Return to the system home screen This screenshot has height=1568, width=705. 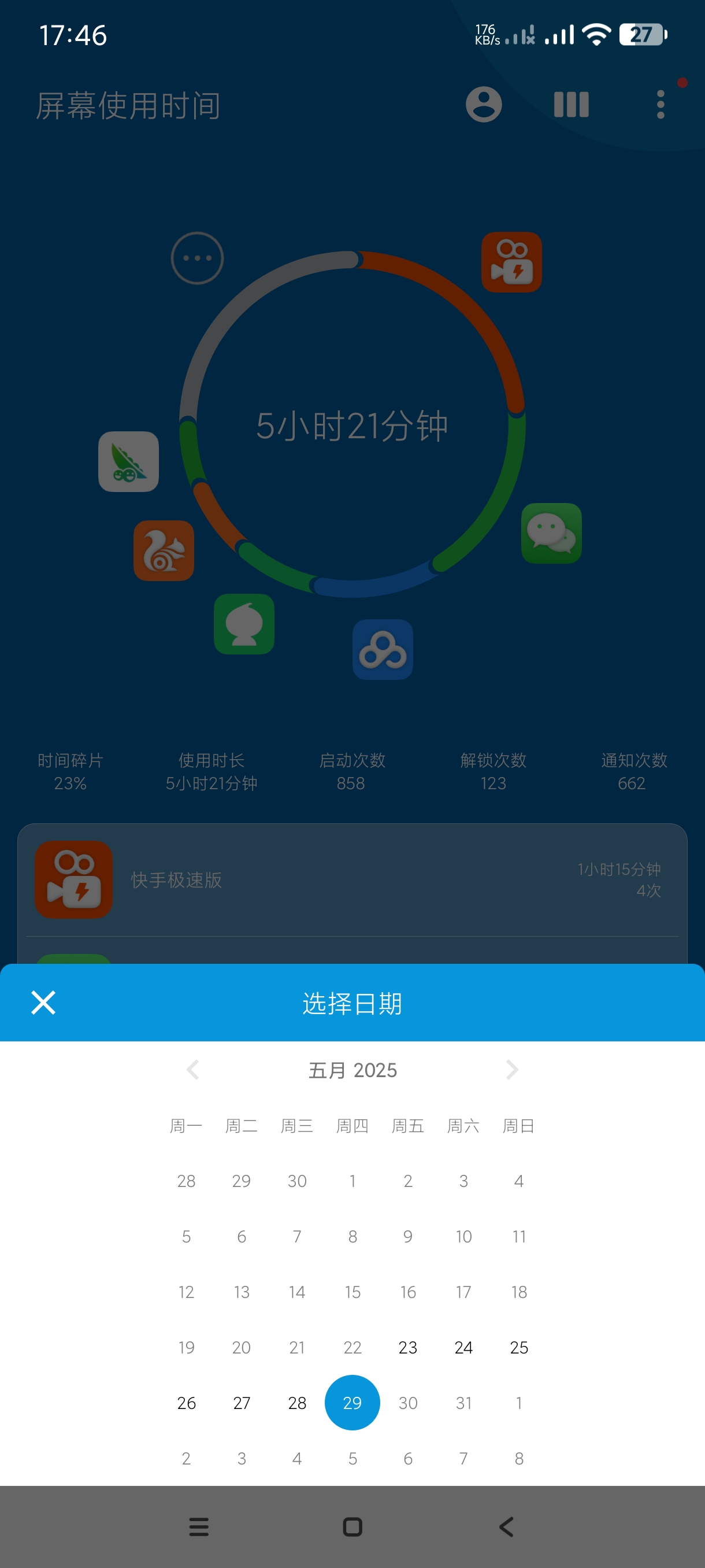352,1526
